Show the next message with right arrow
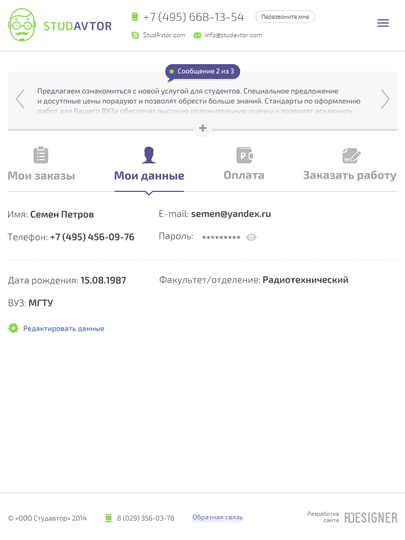The image size is (405, 540). [385, 99]
